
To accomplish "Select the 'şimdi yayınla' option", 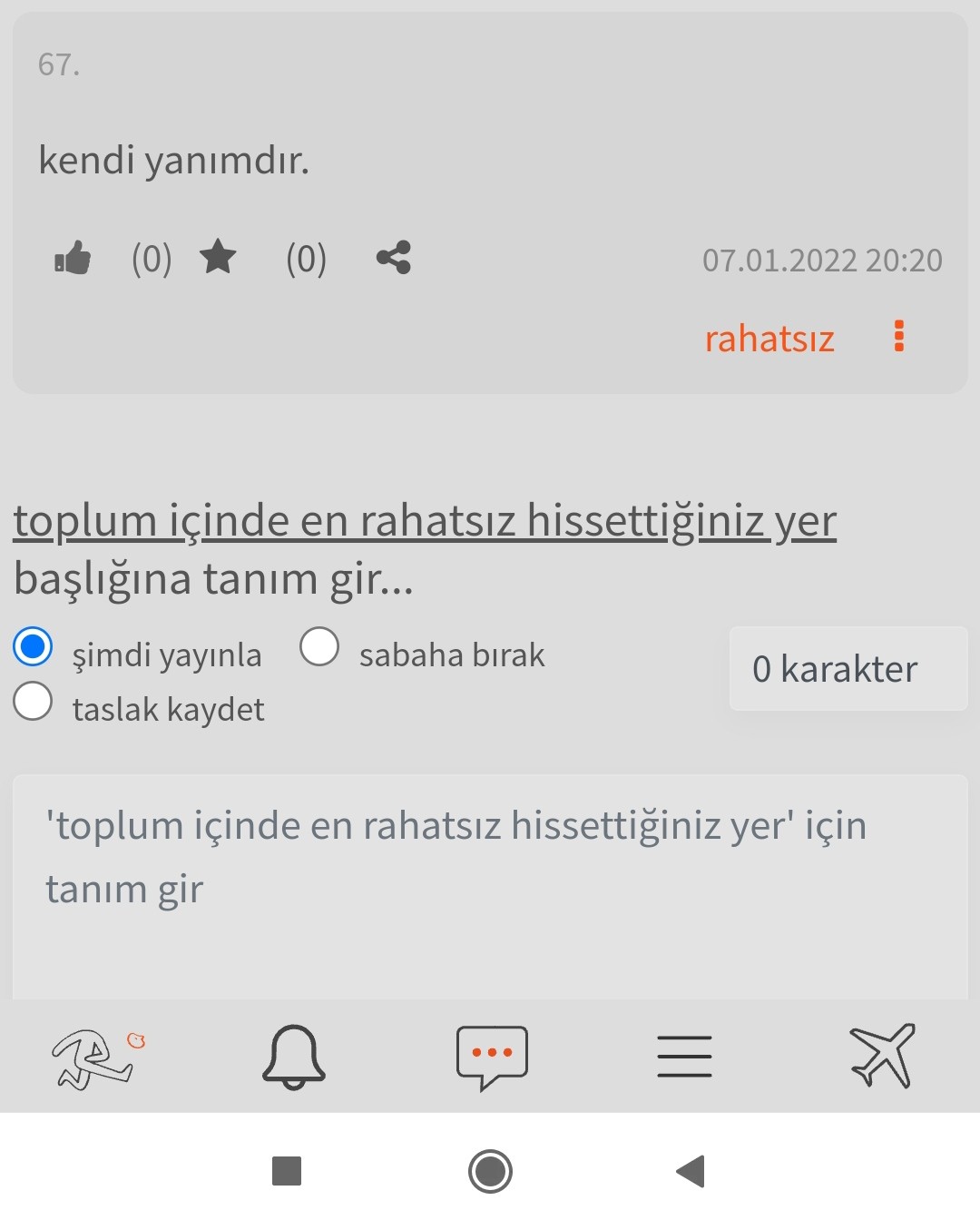I will [34, 647].
